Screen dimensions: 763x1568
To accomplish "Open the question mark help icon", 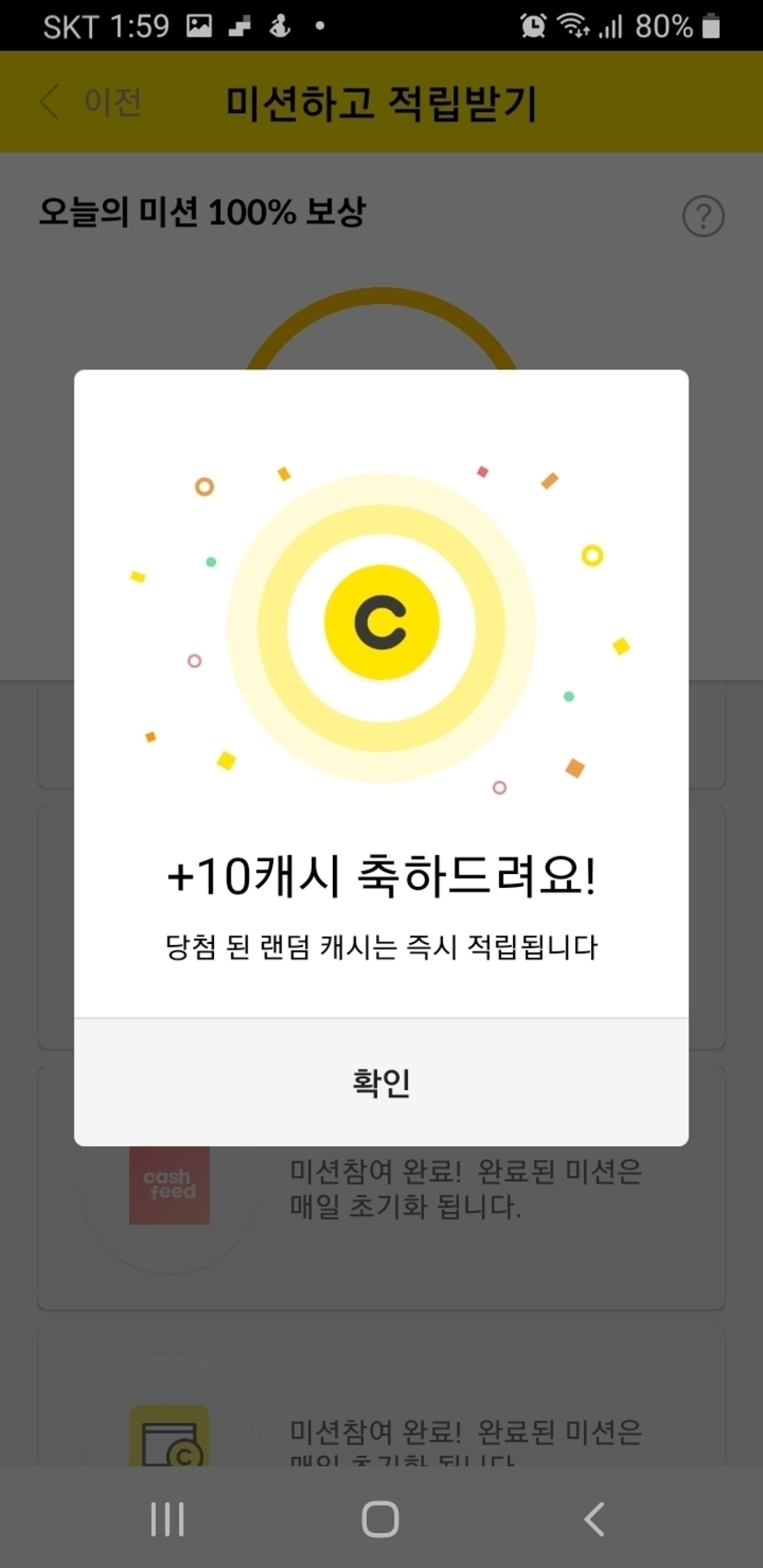I will (x=703, y=217).
